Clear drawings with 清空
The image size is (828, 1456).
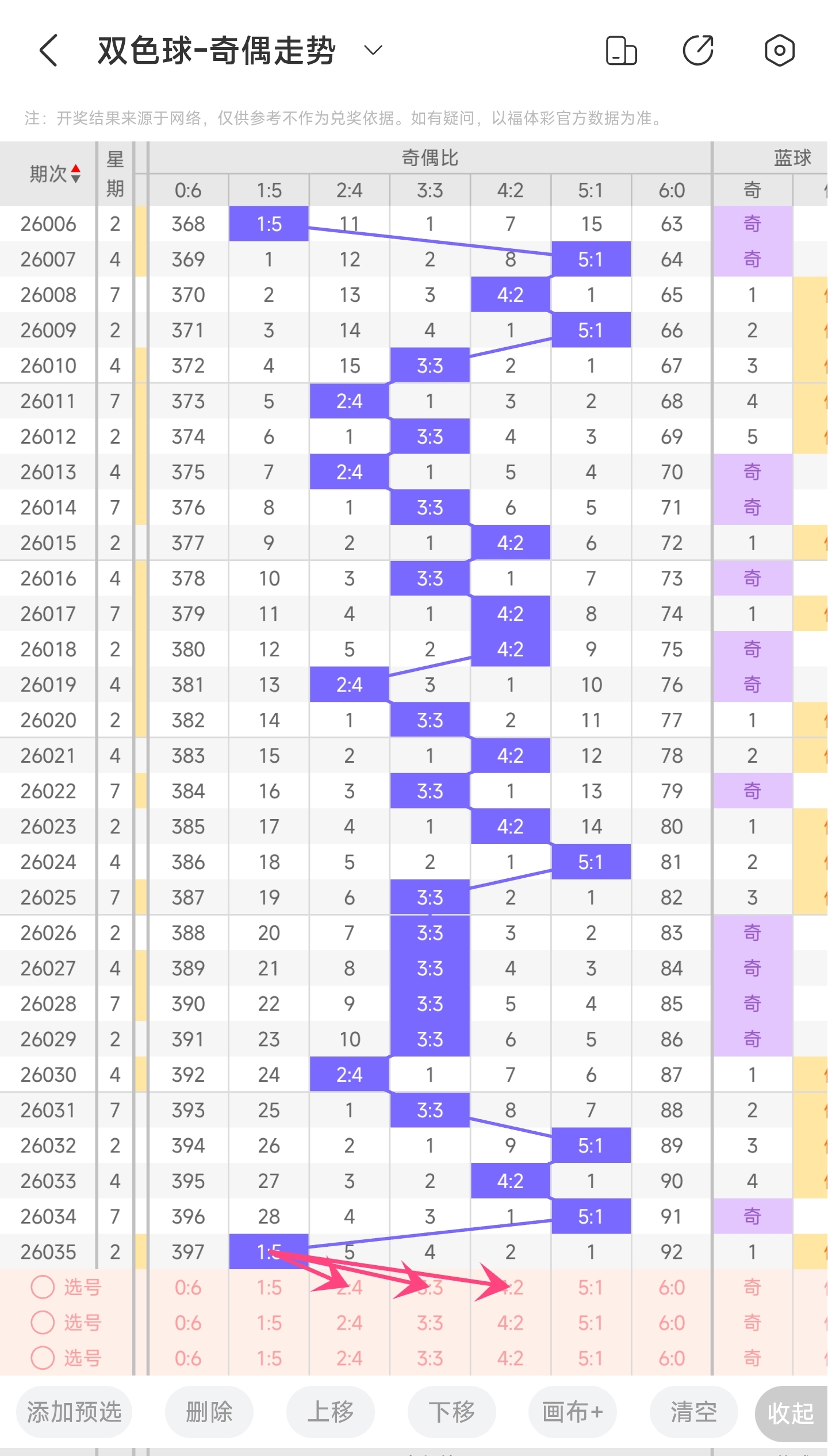693,1411
